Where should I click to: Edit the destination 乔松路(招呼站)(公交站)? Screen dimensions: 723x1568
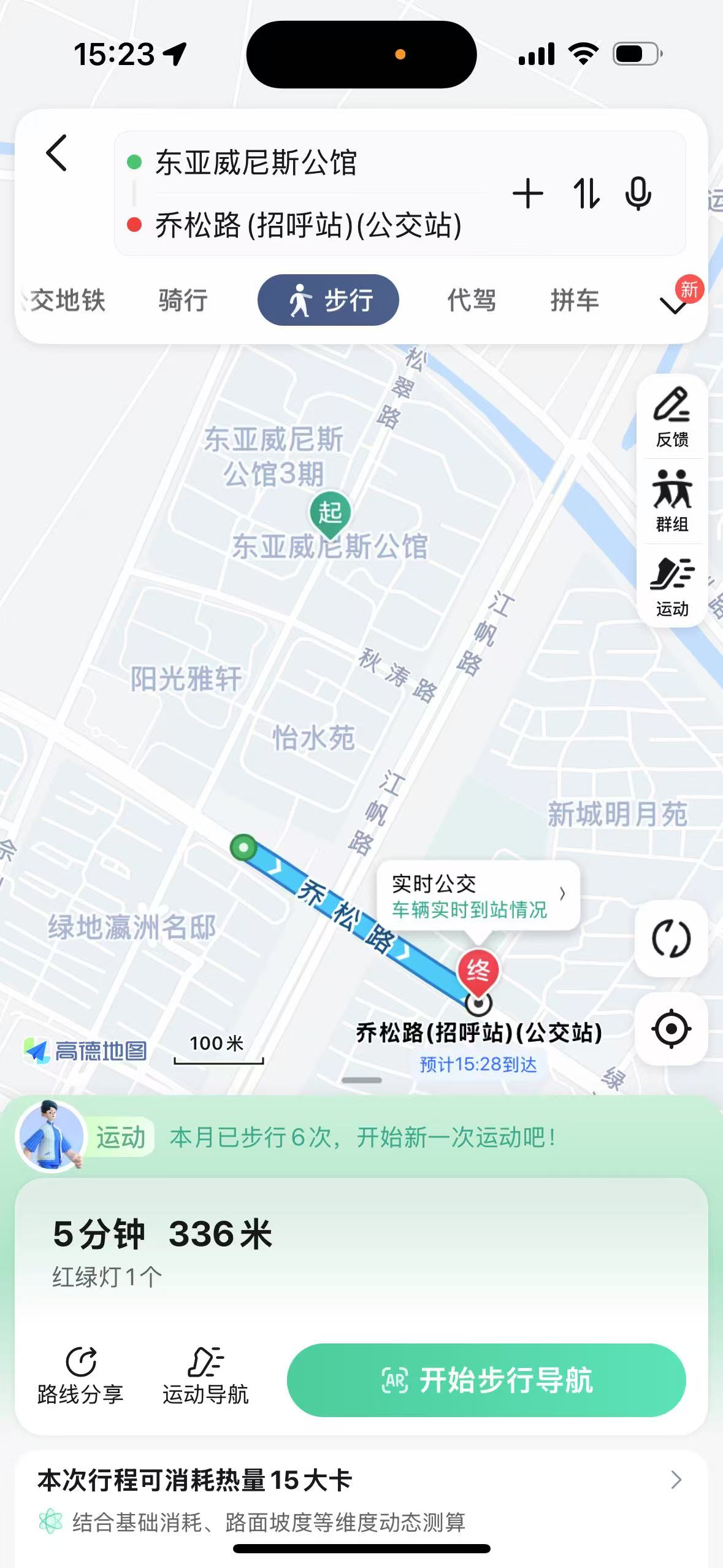(x=308, y=225)
